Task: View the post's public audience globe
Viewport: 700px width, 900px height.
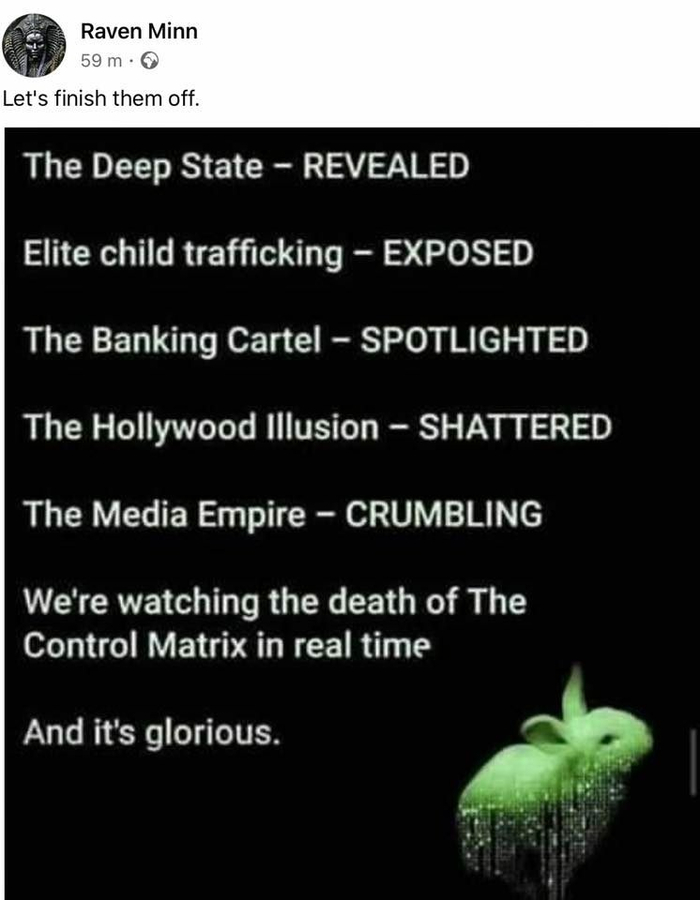Action: tap(149, 62)
